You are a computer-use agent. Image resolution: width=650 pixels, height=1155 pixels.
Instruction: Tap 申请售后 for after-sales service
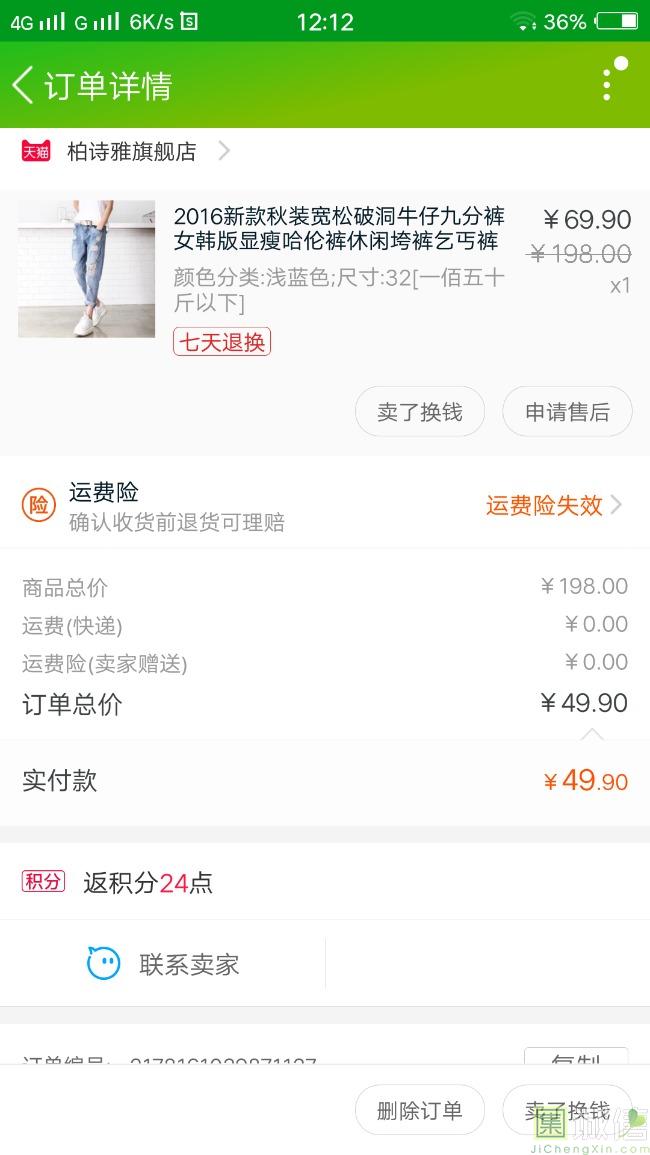[567, 412]
